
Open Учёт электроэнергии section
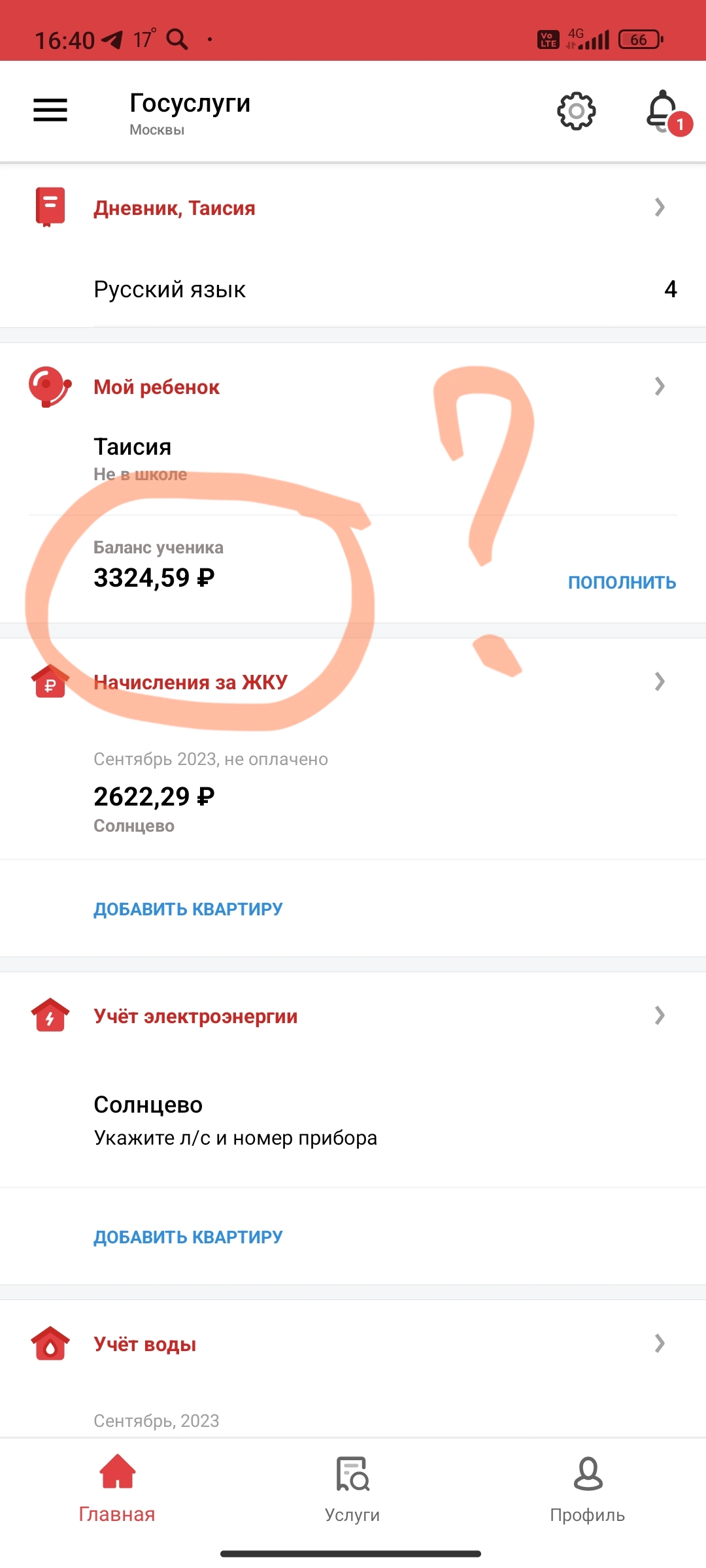[x=353, y=1016]
